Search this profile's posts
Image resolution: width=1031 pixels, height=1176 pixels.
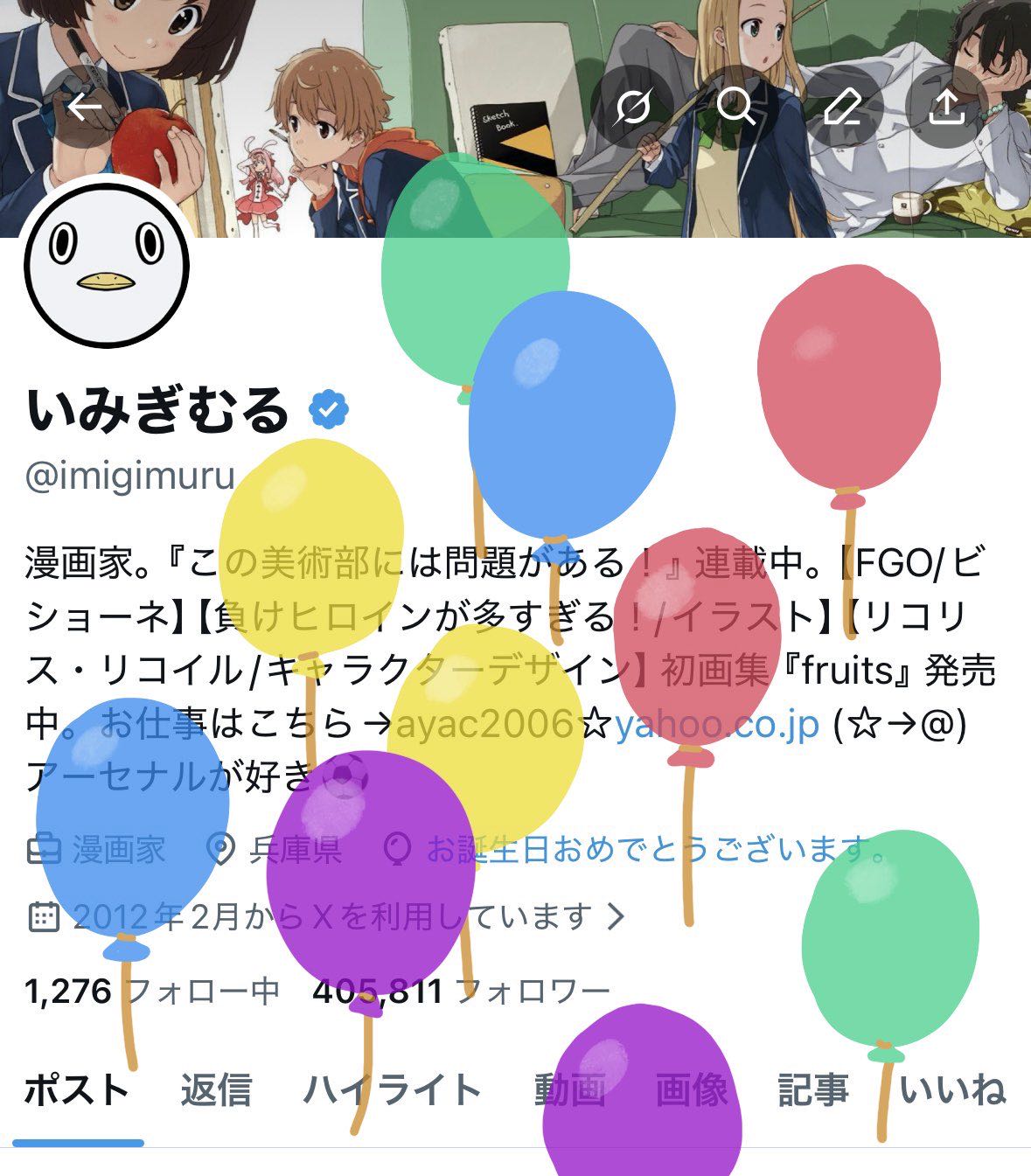736,108
